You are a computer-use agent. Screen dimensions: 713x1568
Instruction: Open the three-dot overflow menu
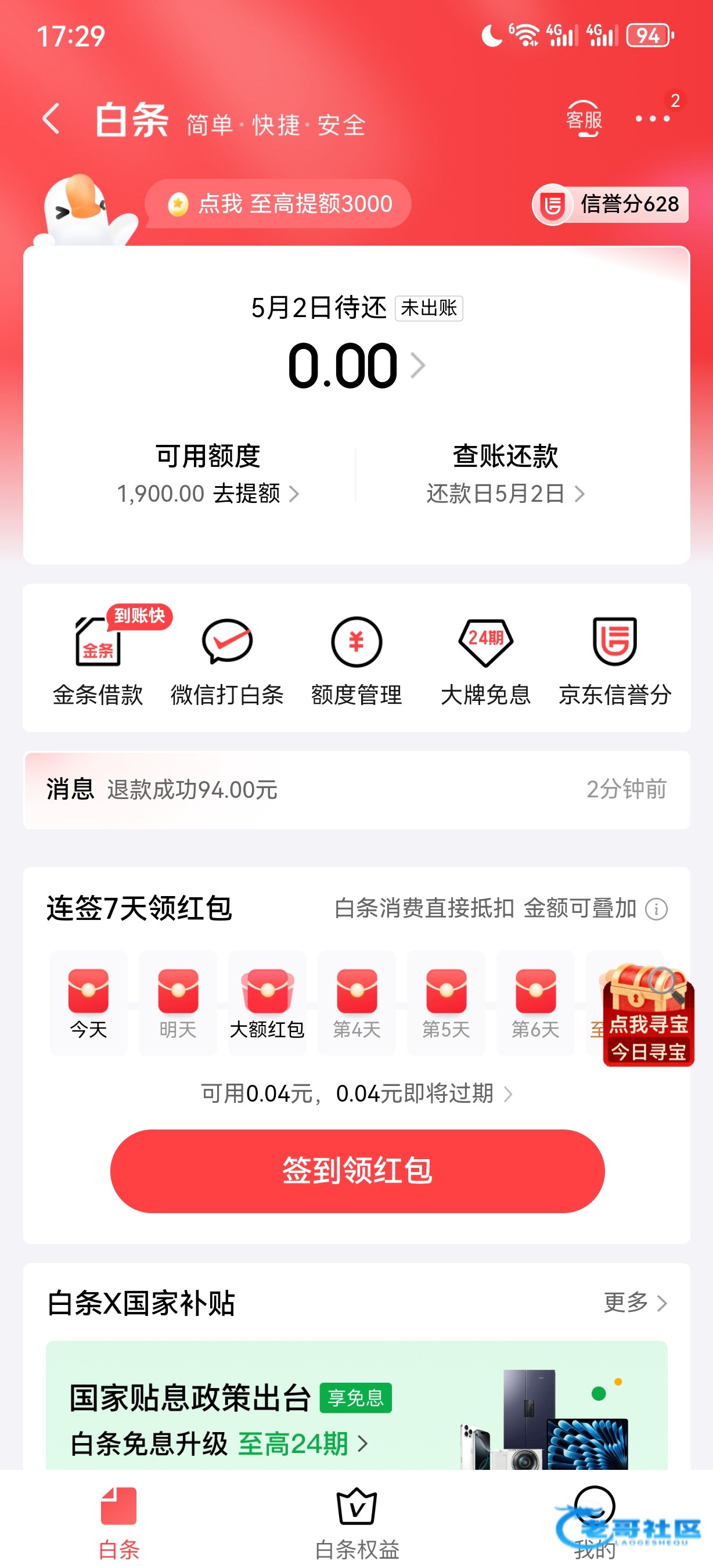click(652, 118)
